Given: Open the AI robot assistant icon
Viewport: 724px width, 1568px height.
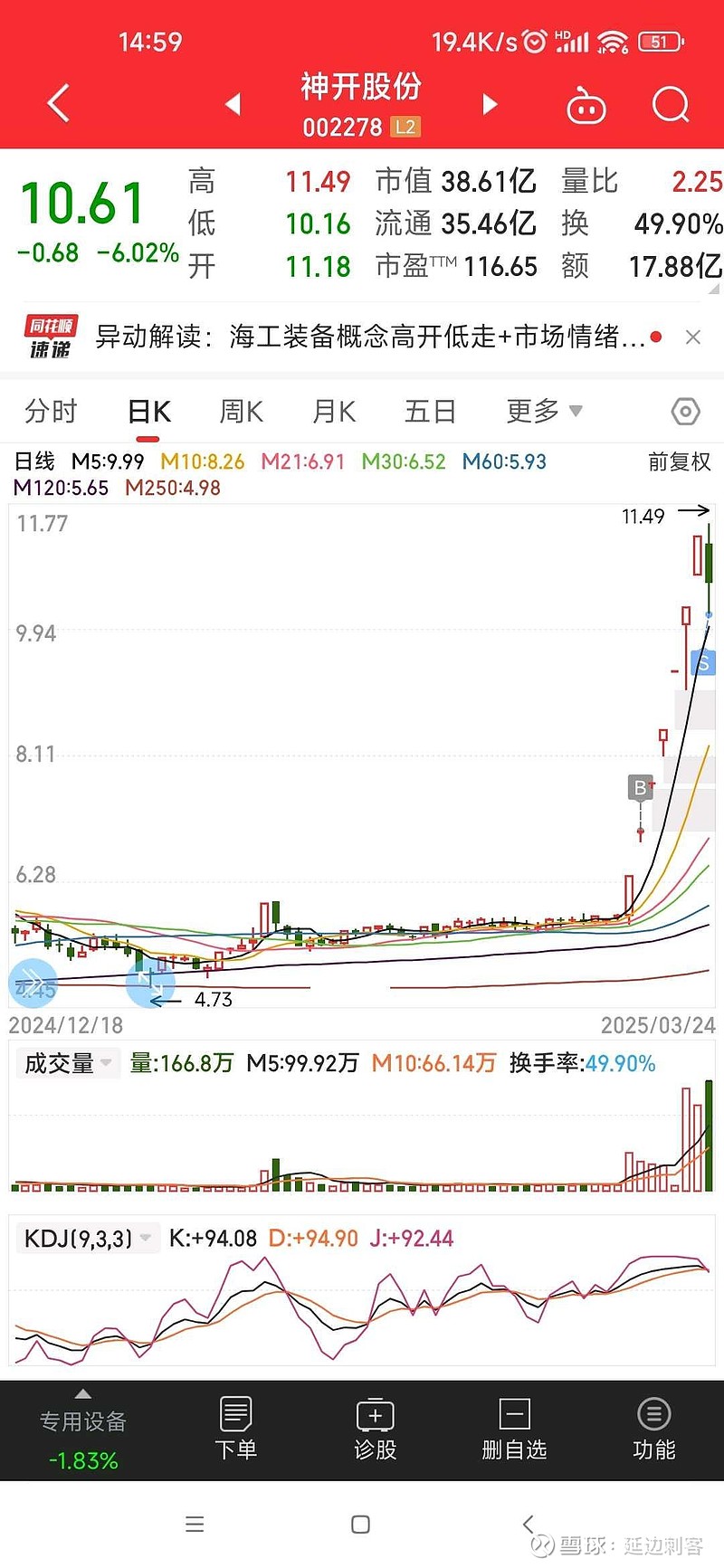Looking at the screenshot, I should pyautogui.click(x=586, y=104).
